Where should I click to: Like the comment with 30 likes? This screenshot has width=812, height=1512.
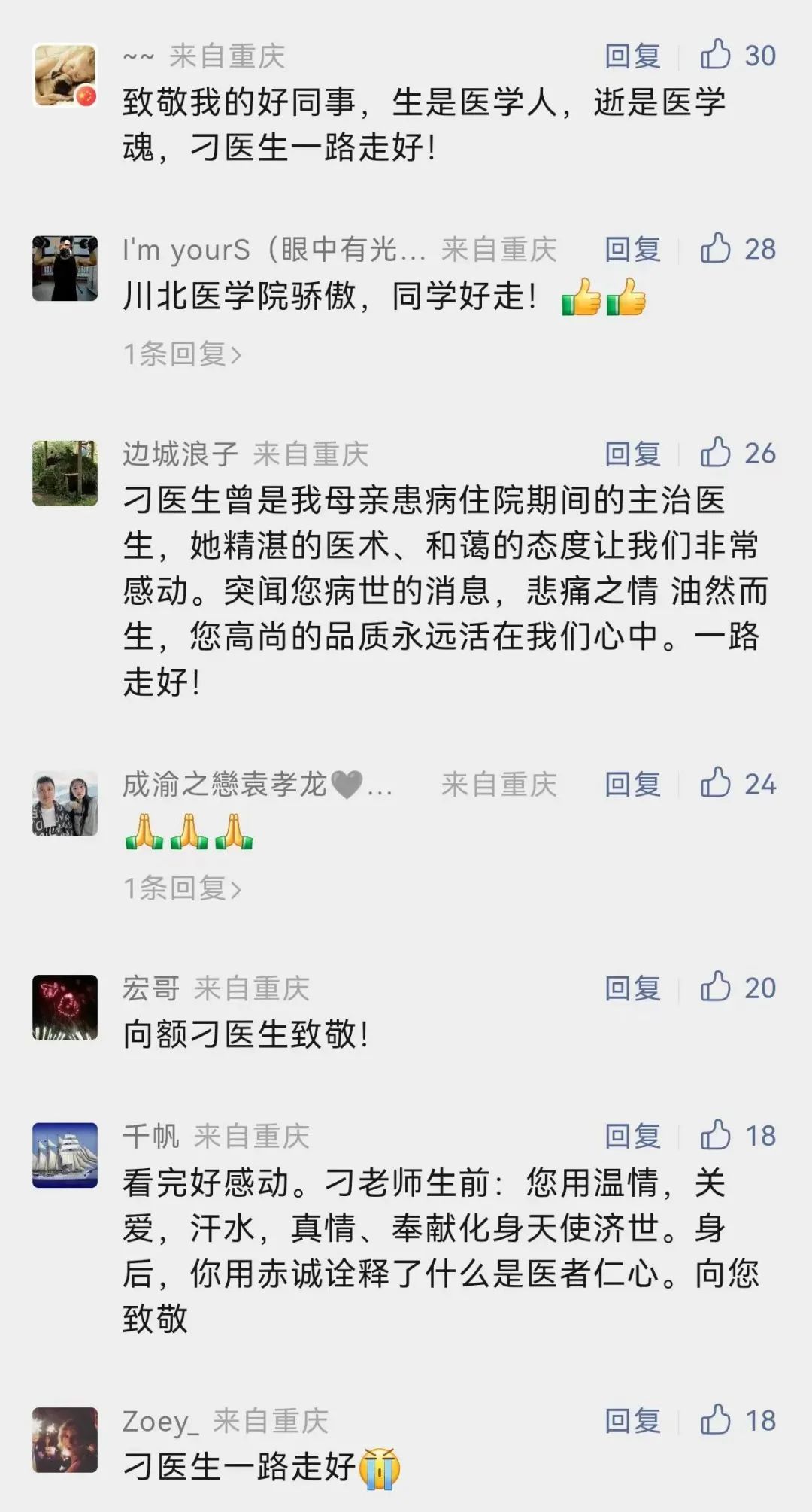(716, 55)
